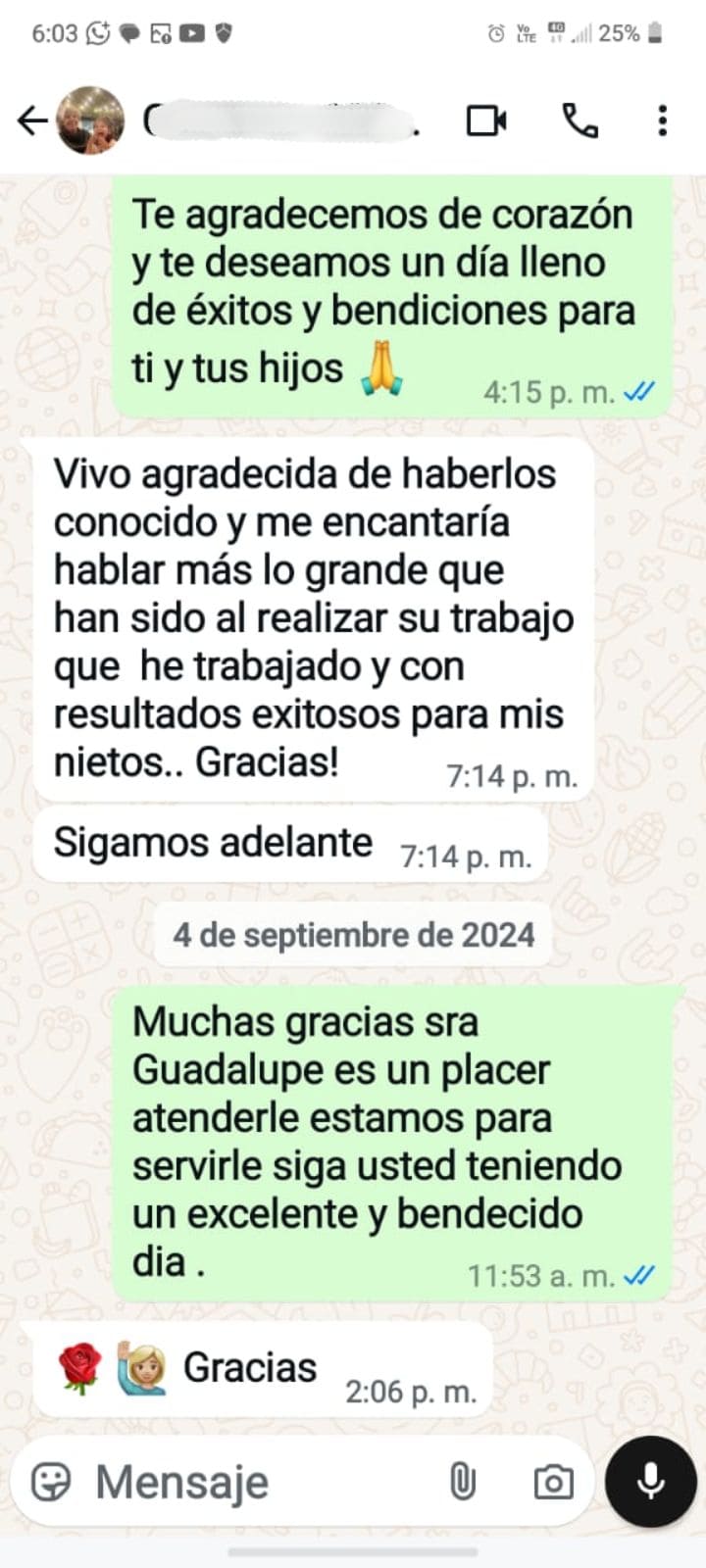
Task: Attach a file with the paperclip
Action: (462, 1482)
